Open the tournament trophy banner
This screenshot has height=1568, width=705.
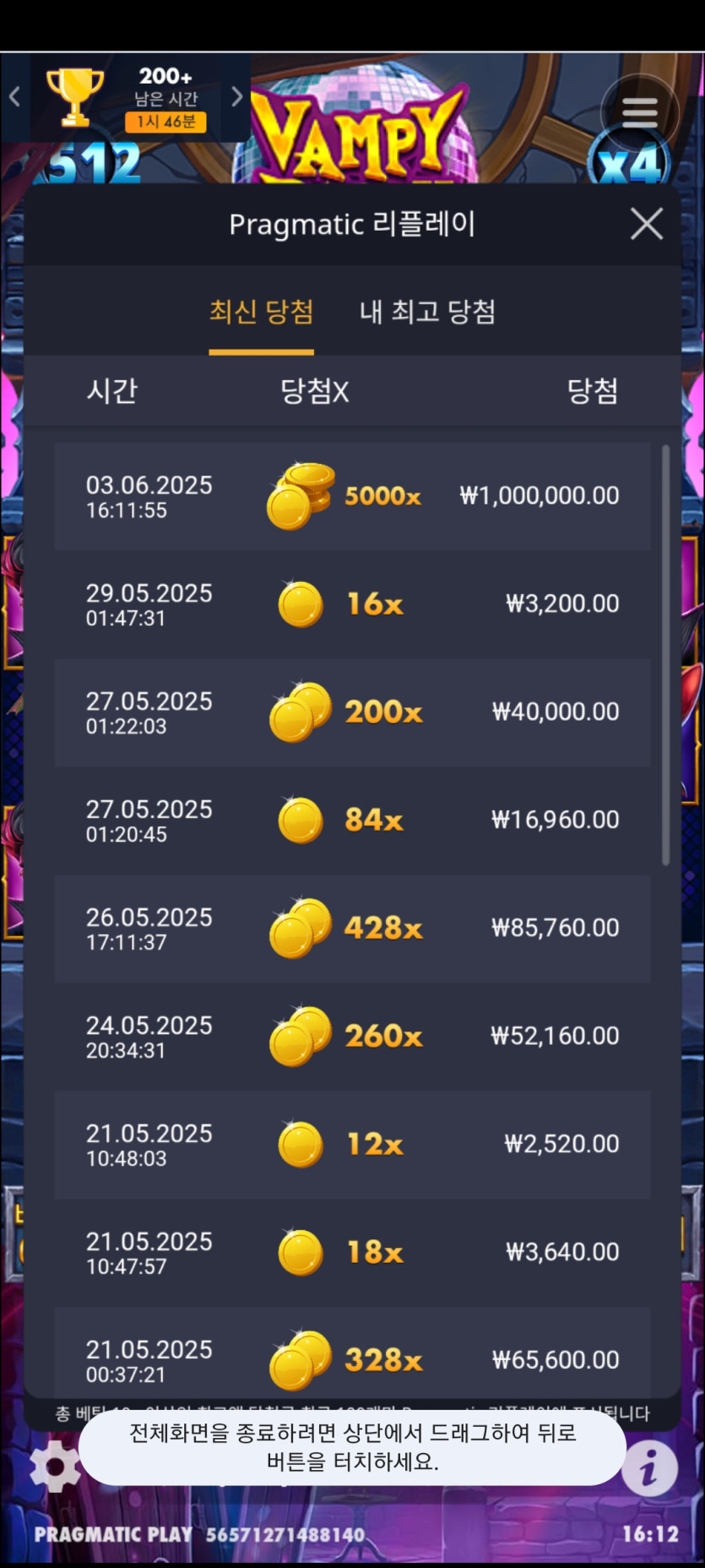pos(127,97)
